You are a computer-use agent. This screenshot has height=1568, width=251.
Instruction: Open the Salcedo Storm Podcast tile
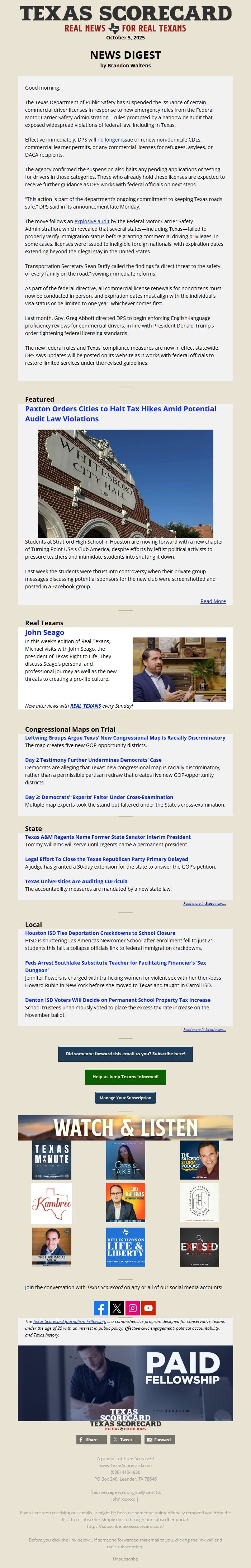[199, 1160]
